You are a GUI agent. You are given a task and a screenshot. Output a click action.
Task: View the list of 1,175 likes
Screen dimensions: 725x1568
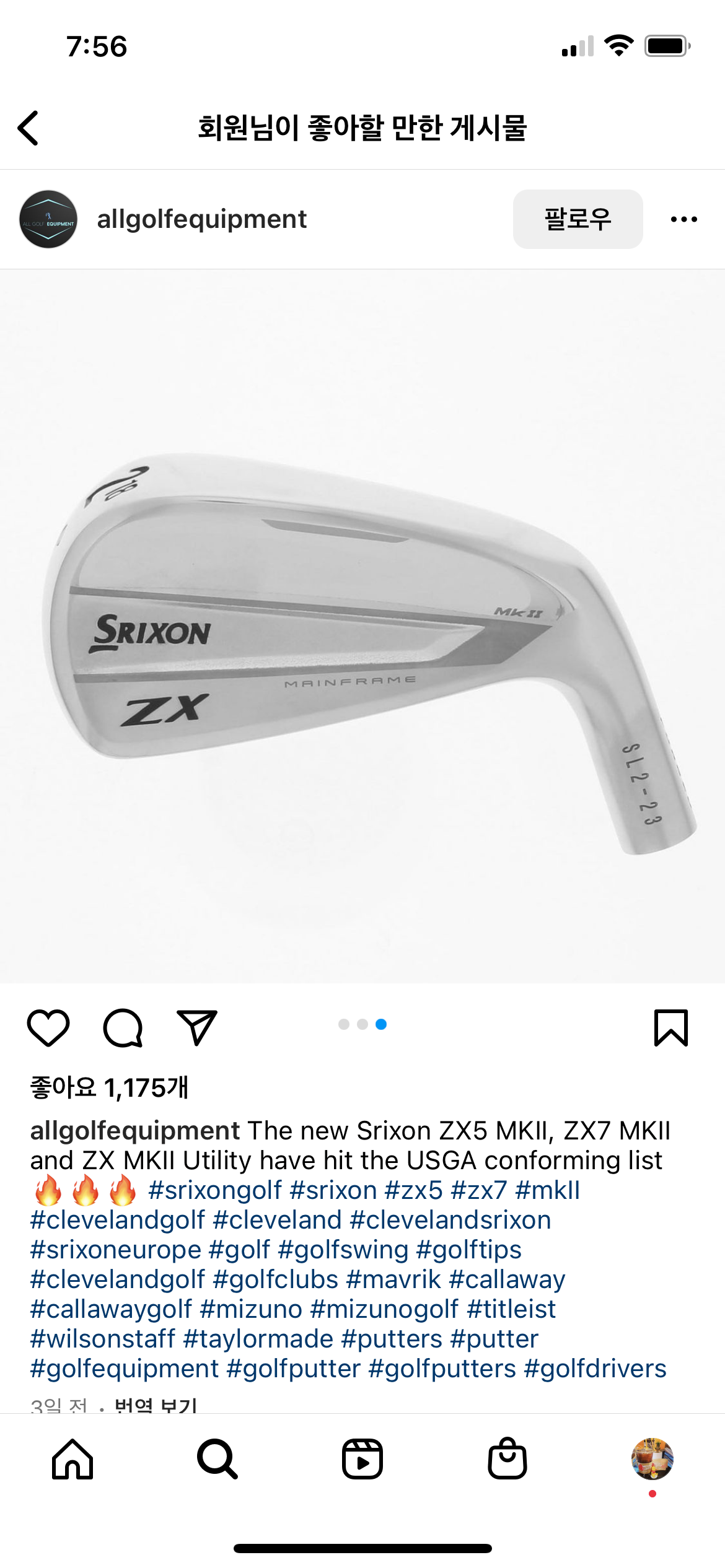click(109, 1087)
